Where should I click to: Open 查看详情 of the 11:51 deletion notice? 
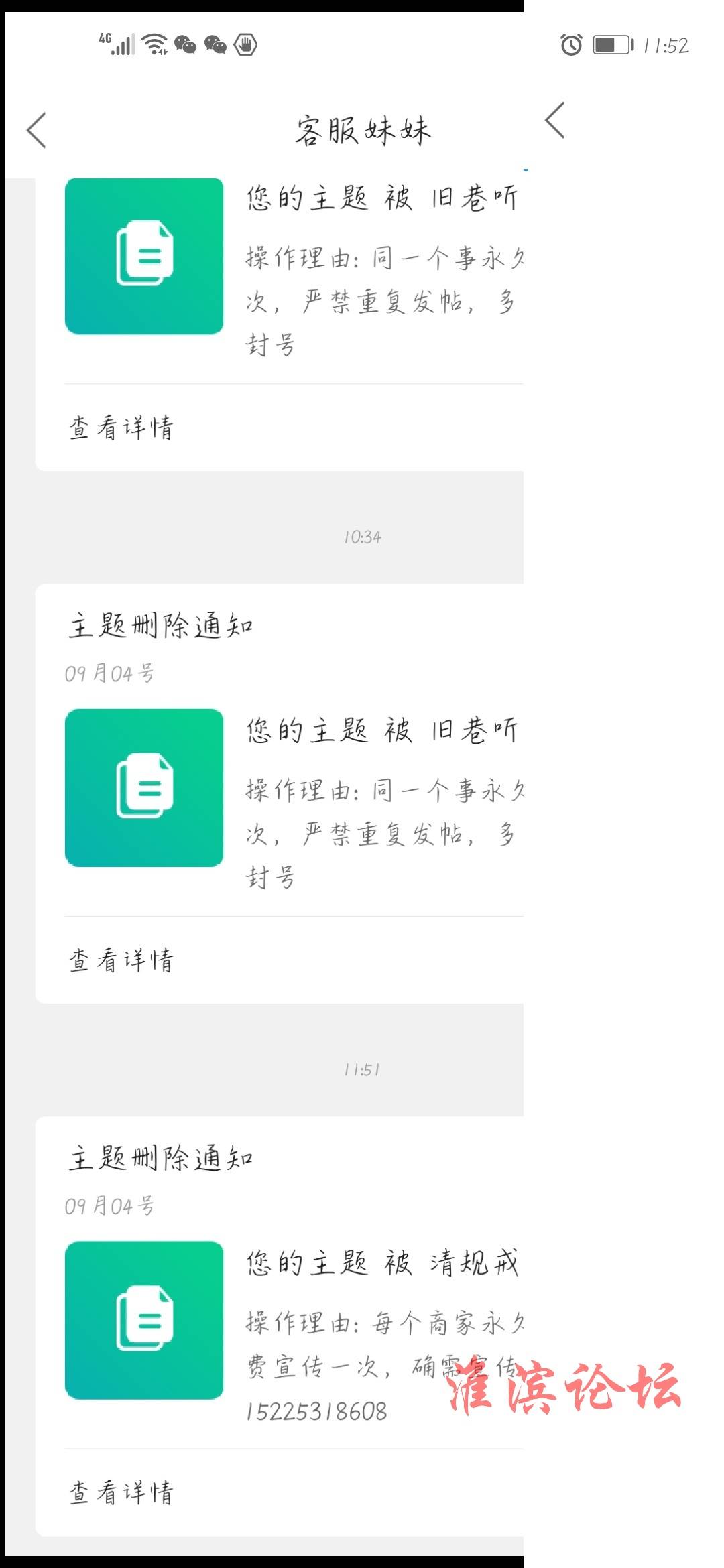pos(121,1492)
